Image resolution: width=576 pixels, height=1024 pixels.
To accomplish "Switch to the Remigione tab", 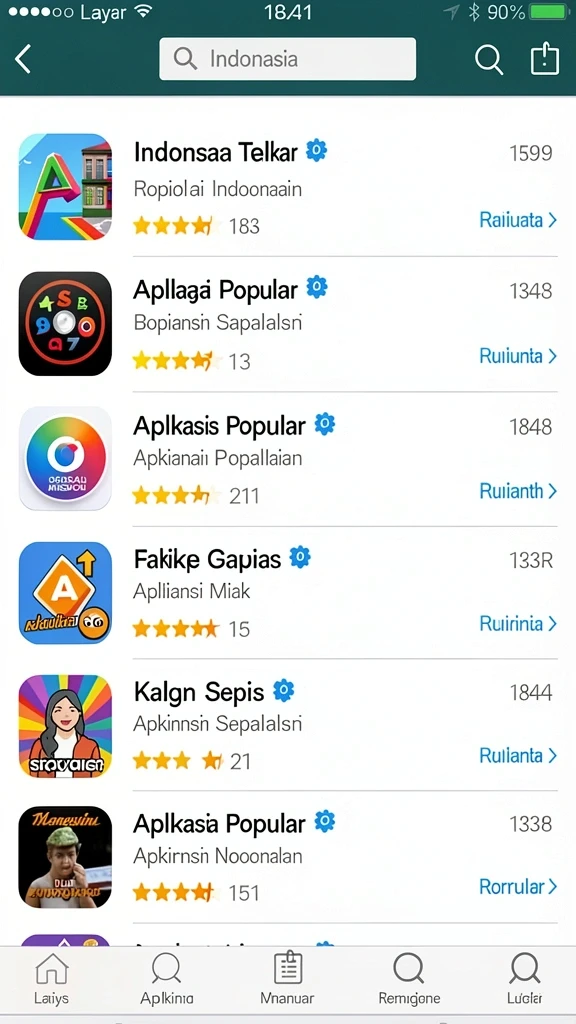I will click(409, 979).
